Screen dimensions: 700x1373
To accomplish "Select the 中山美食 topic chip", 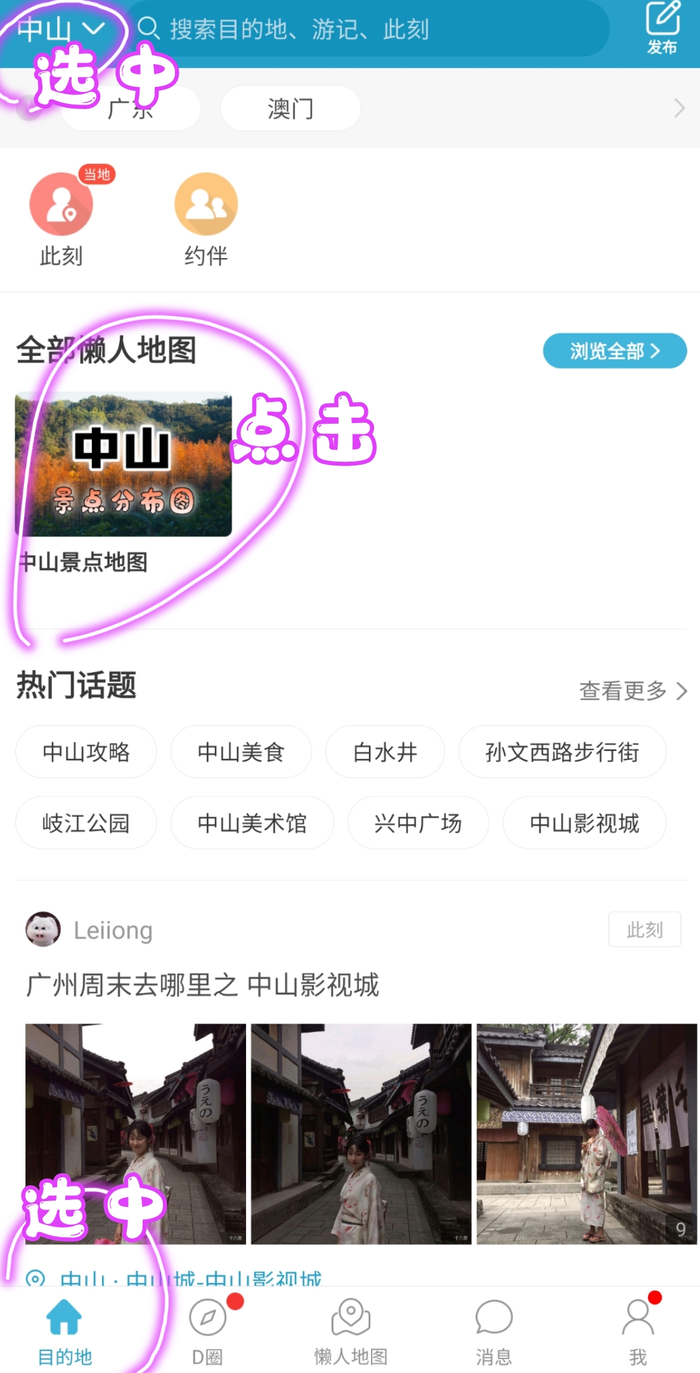I will (241, 752).
